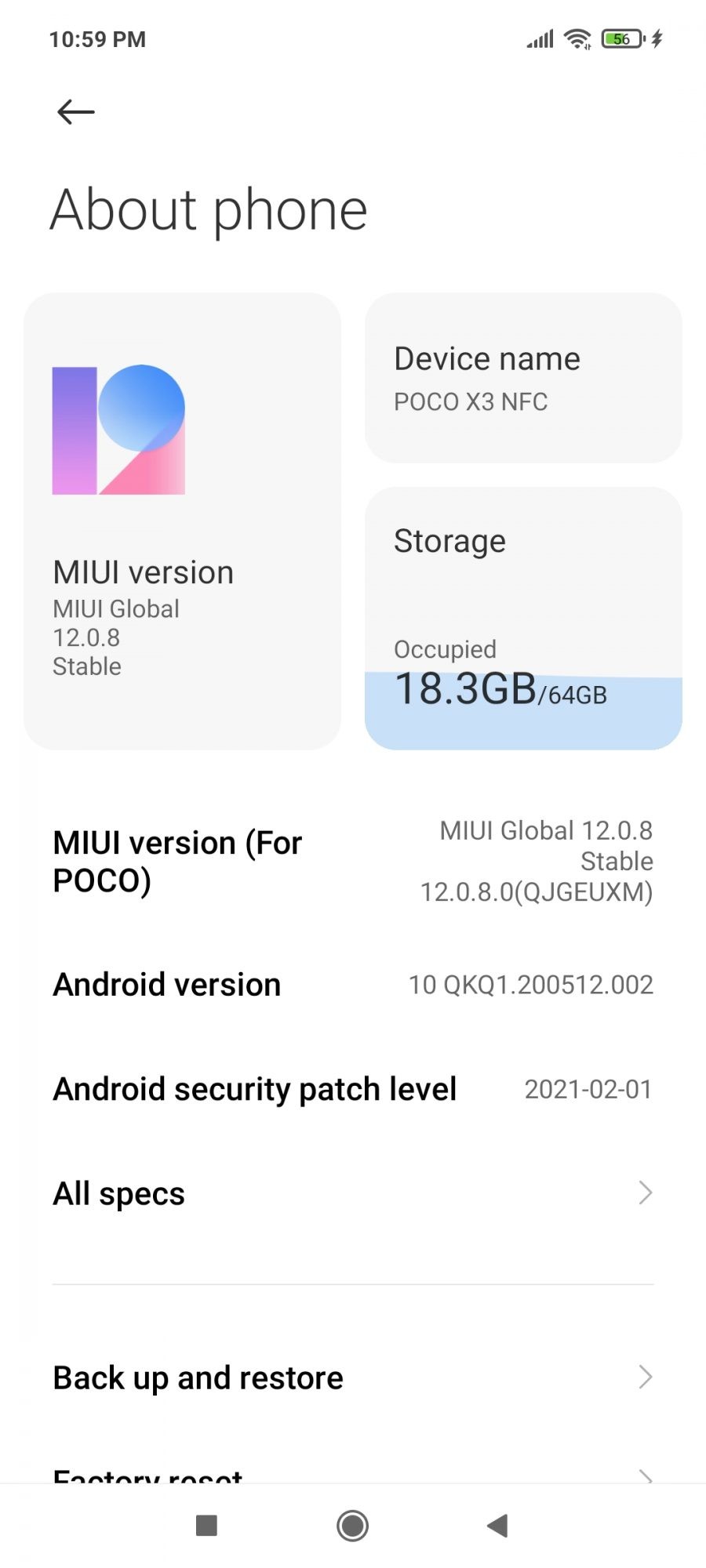The height and width of the screenshot is (1568, 706).
Task: Tap the system home button
Action: point(352,1526)
